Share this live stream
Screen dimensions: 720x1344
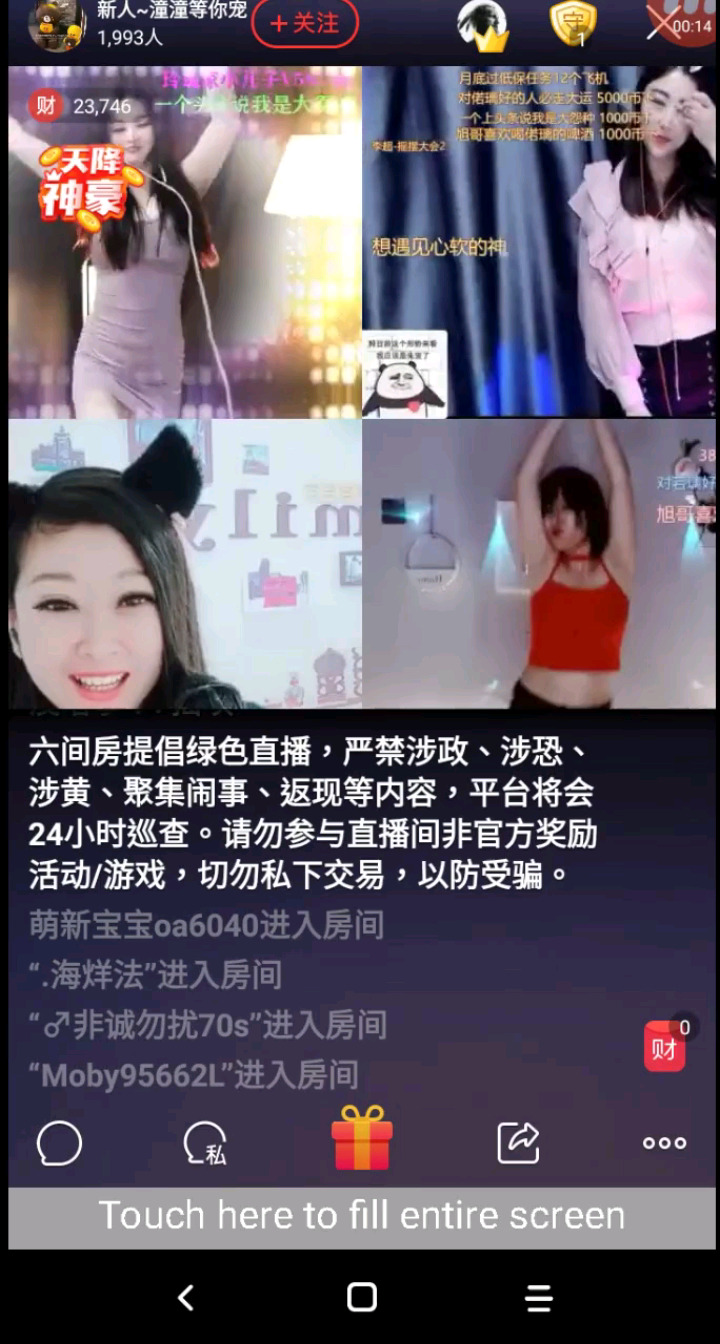click(x=518, y=1142)
